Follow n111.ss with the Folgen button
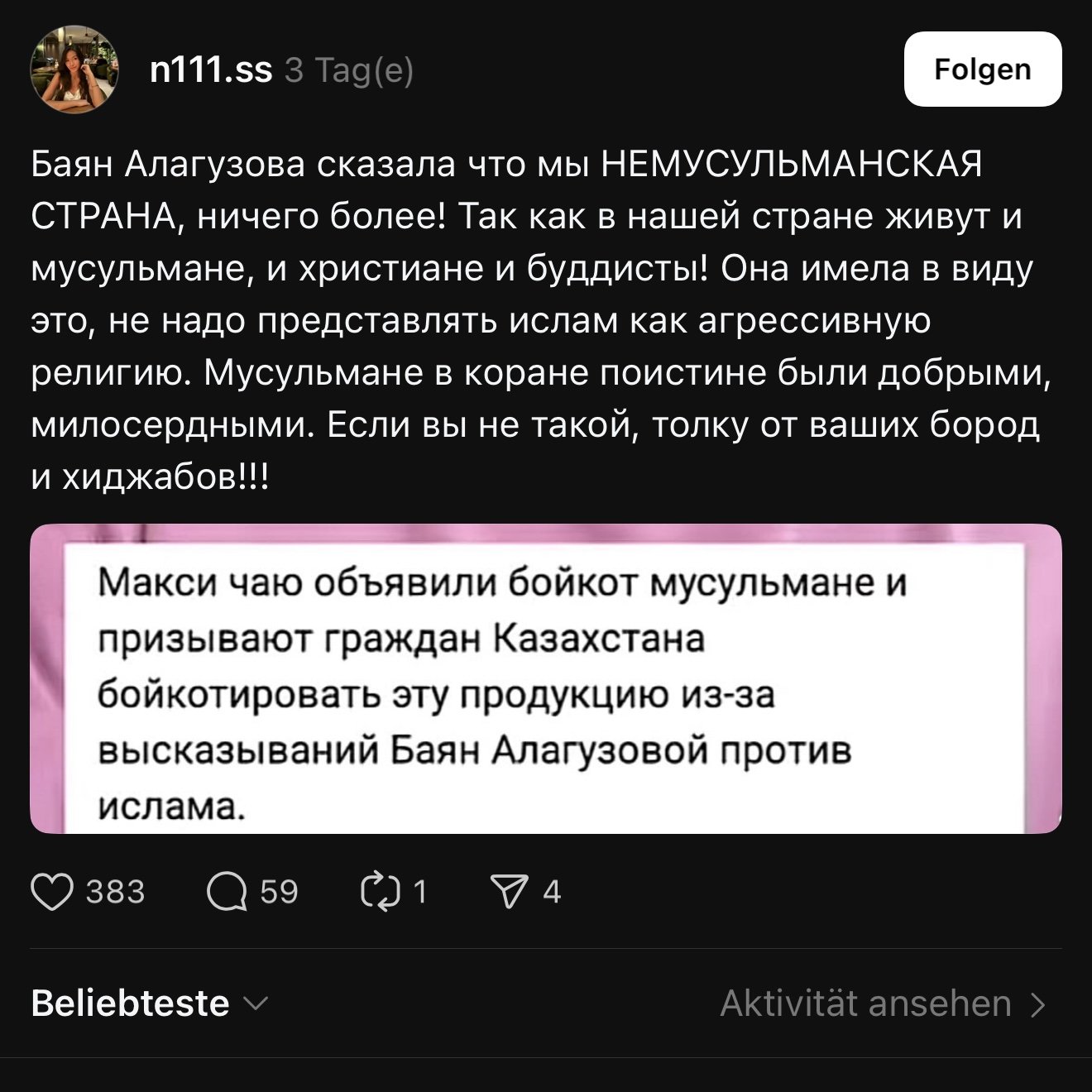This screenshot has height=1092, width=1092. point(982,69)
